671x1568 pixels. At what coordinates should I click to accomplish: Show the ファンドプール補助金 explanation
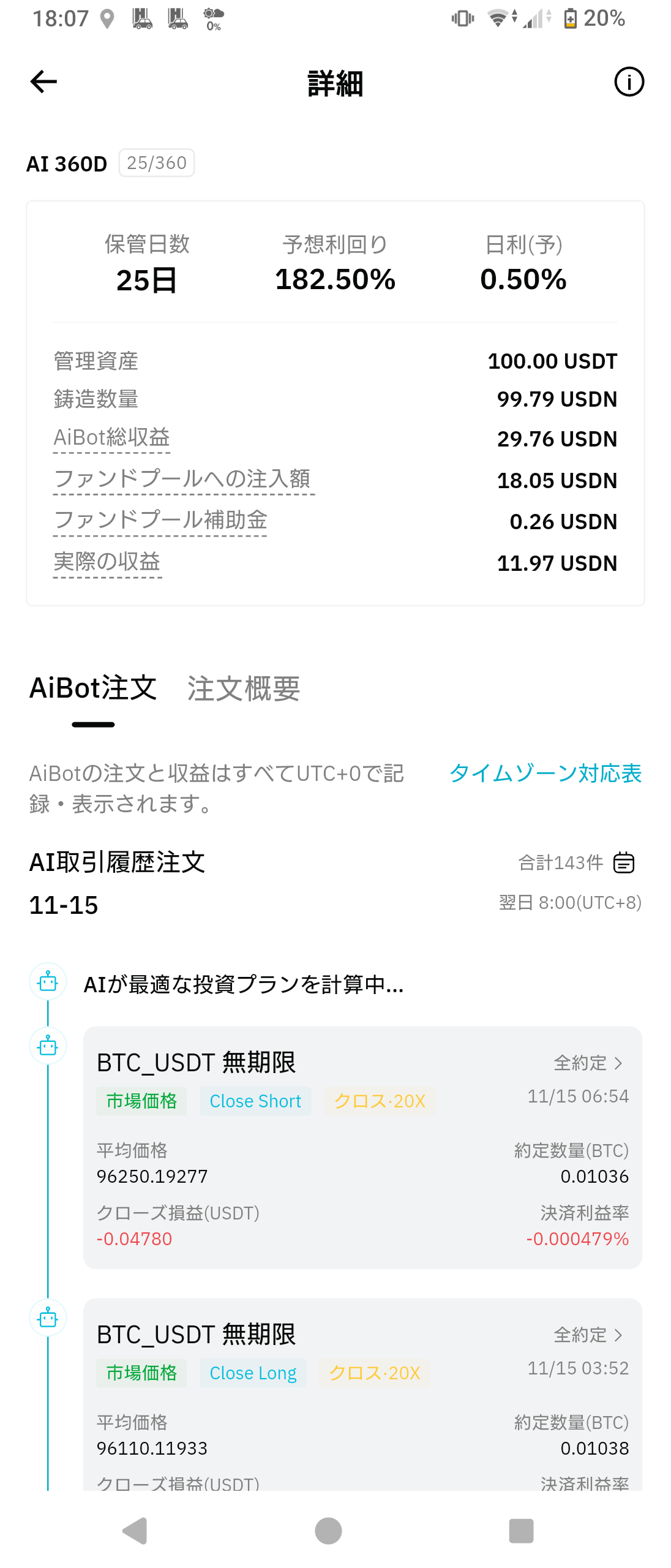(161, 521)
